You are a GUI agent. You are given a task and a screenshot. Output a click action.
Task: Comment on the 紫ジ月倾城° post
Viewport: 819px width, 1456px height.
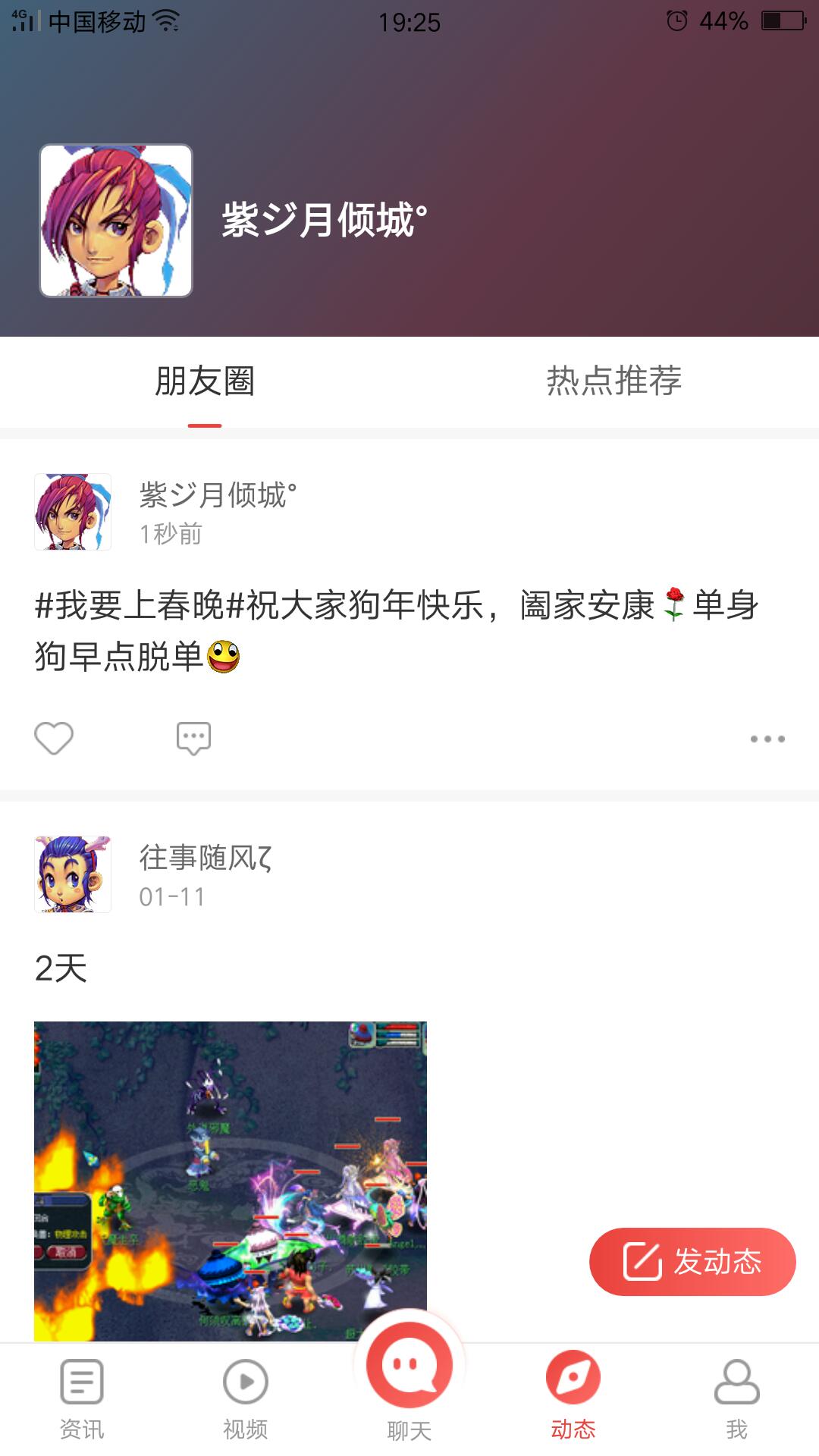click(x=193, y=738)
